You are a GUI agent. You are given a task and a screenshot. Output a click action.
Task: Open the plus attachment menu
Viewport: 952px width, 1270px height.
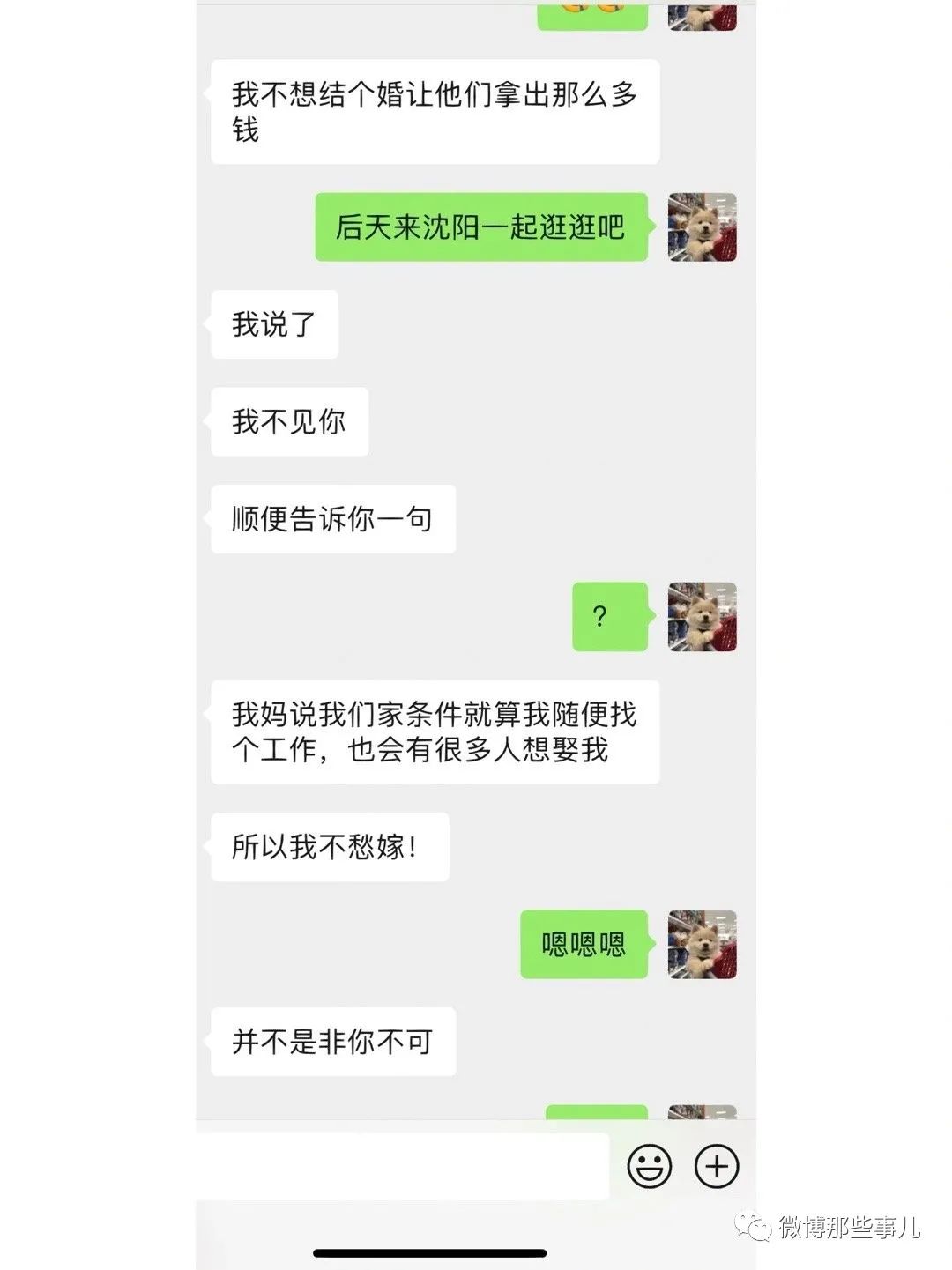coord(717,1166)
